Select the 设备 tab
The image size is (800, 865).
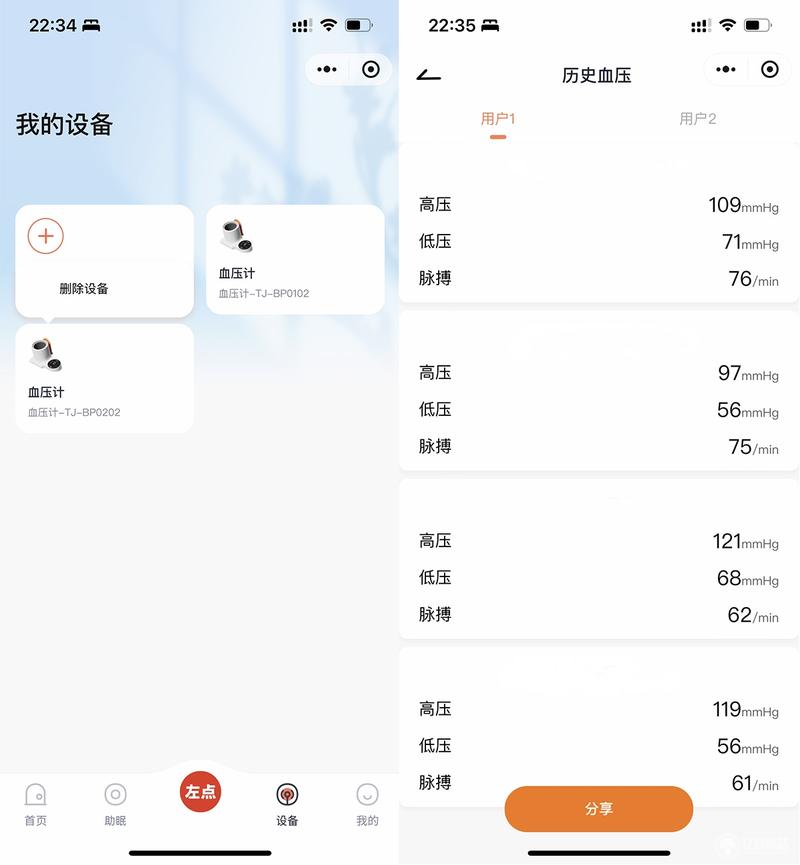coord(287,805)
